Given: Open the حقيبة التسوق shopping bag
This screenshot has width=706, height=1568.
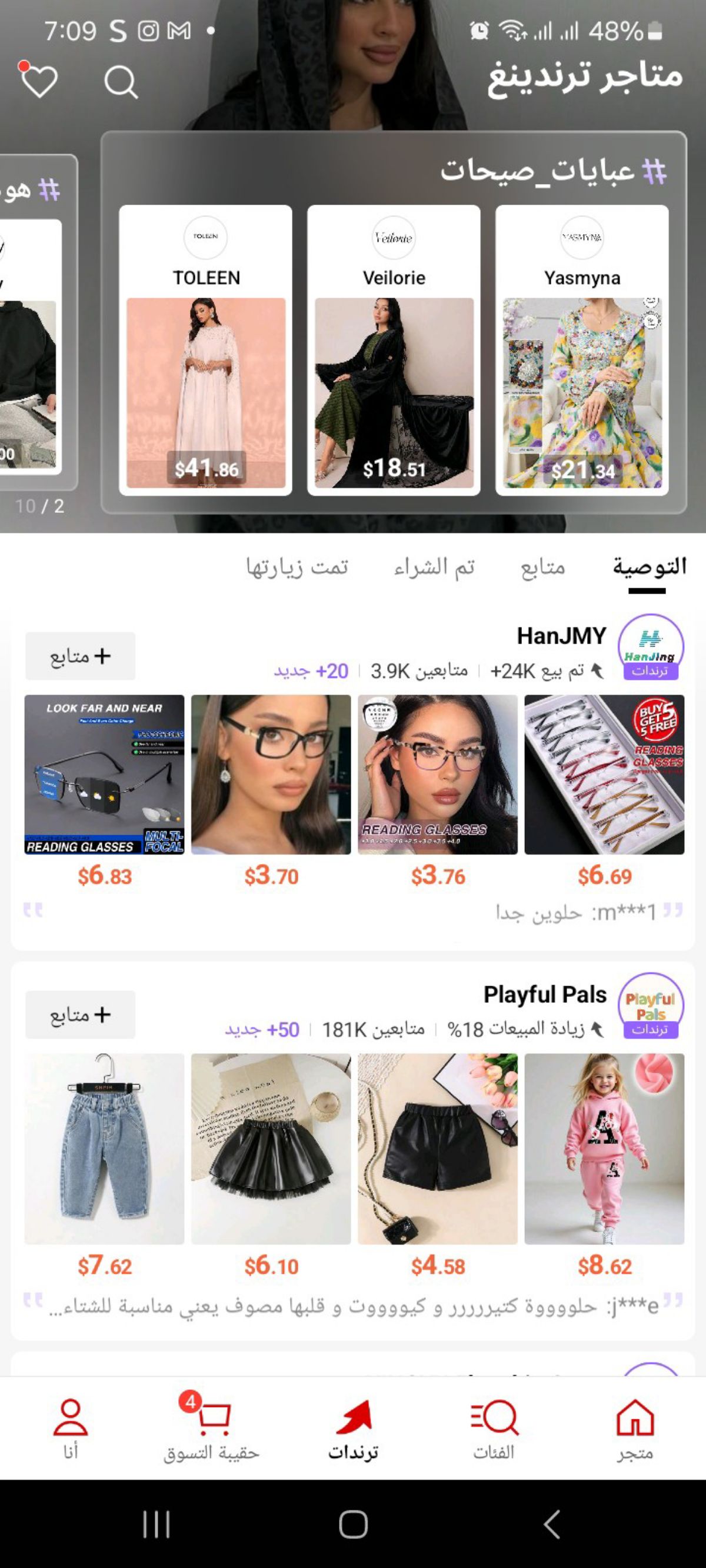Looking at the screenshot, I should 211,1428.
